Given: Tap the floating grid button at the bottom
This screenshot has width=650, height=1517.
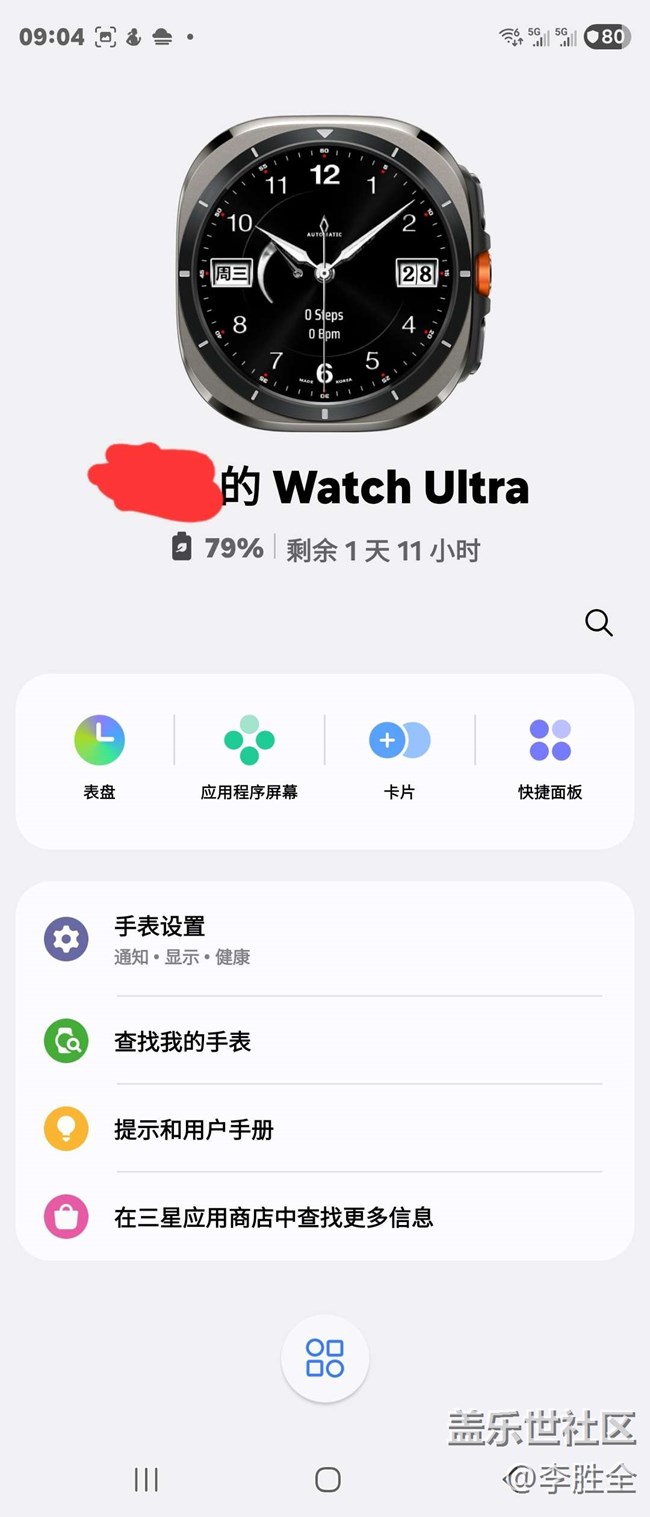Looking at the screenshot, I should [x=325, y=1359].
